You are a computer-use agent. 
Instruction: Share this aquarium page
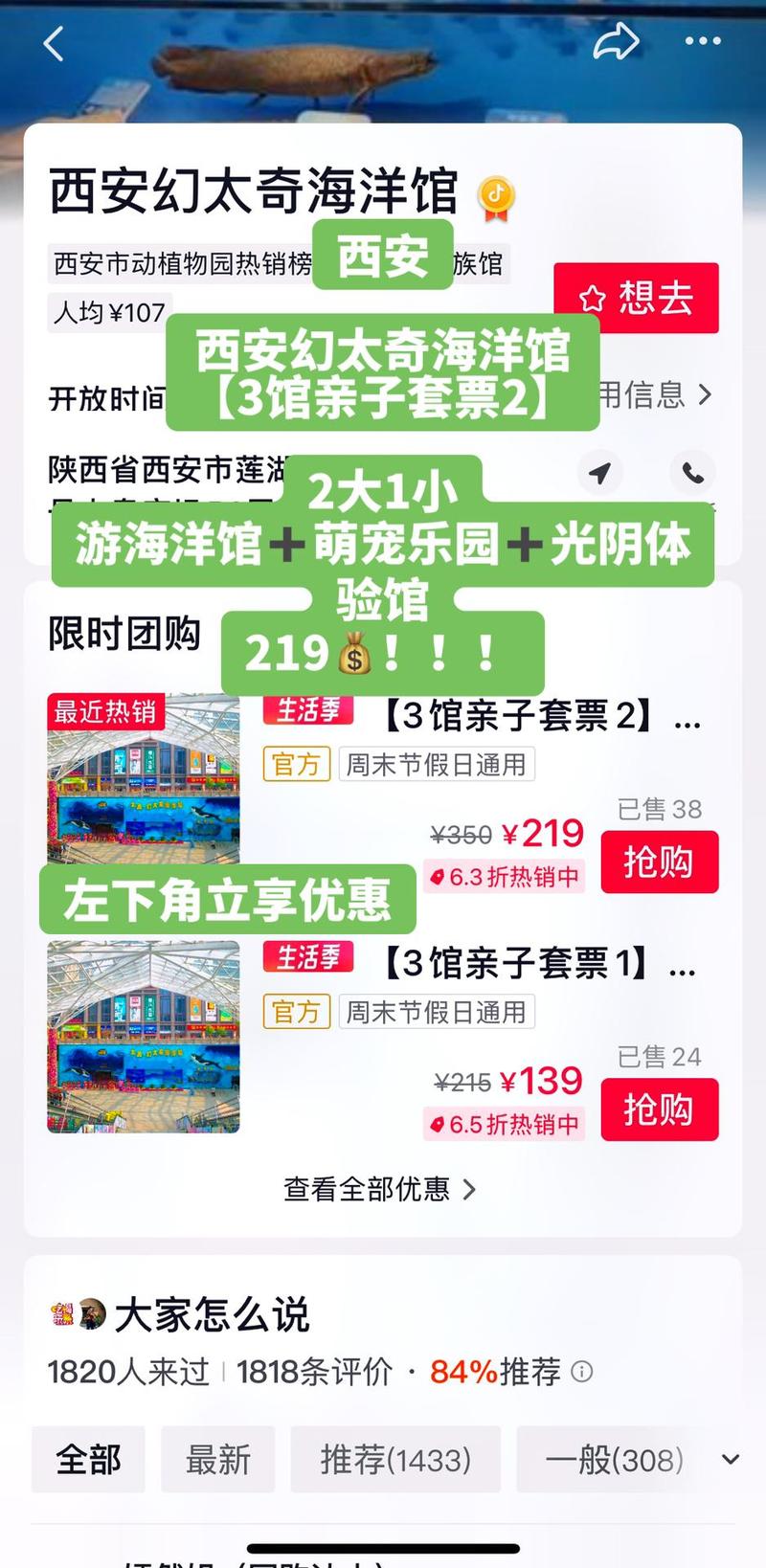[x=615, y=42]
